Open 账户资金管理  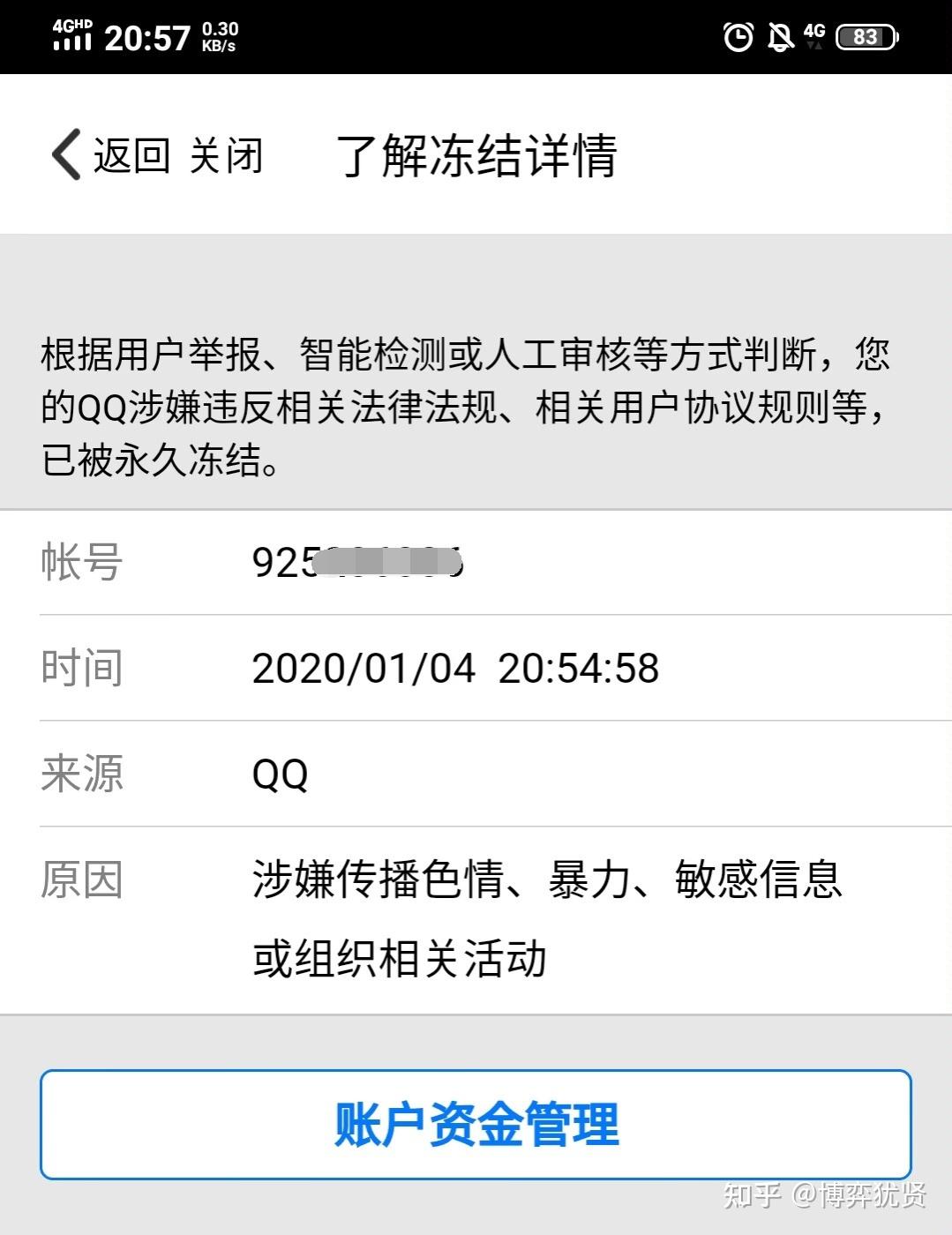pyautogui.click(x=476, y=1125)
